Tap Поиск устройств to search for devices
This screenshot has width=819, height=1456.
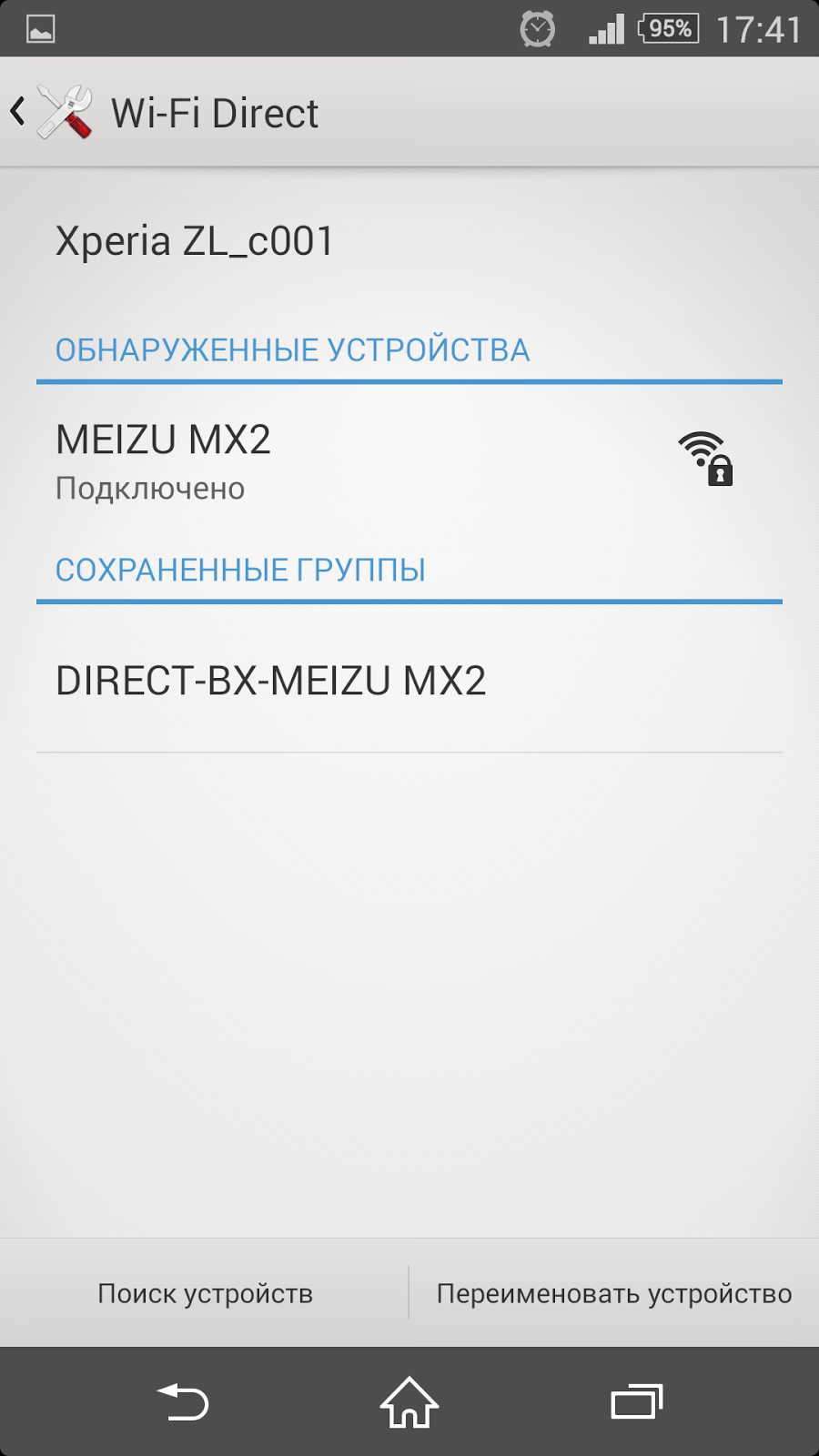[205, 1293]
